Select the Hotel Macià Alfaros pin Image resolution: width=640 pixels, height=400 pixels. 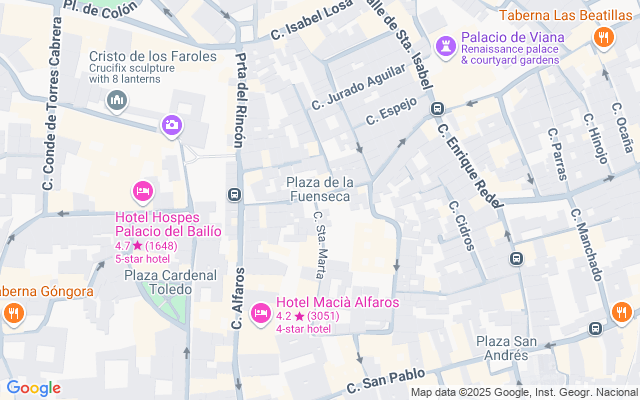click(x=260, y=313)
